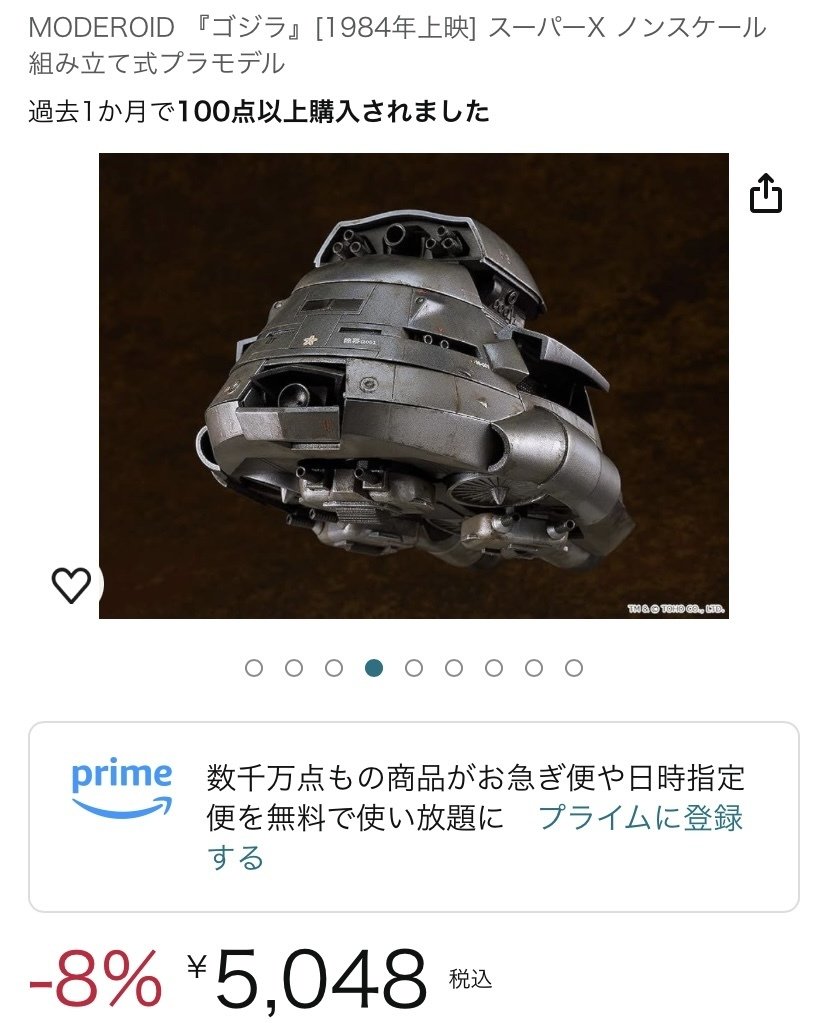Select the last image page dot

tap(574, 668)
